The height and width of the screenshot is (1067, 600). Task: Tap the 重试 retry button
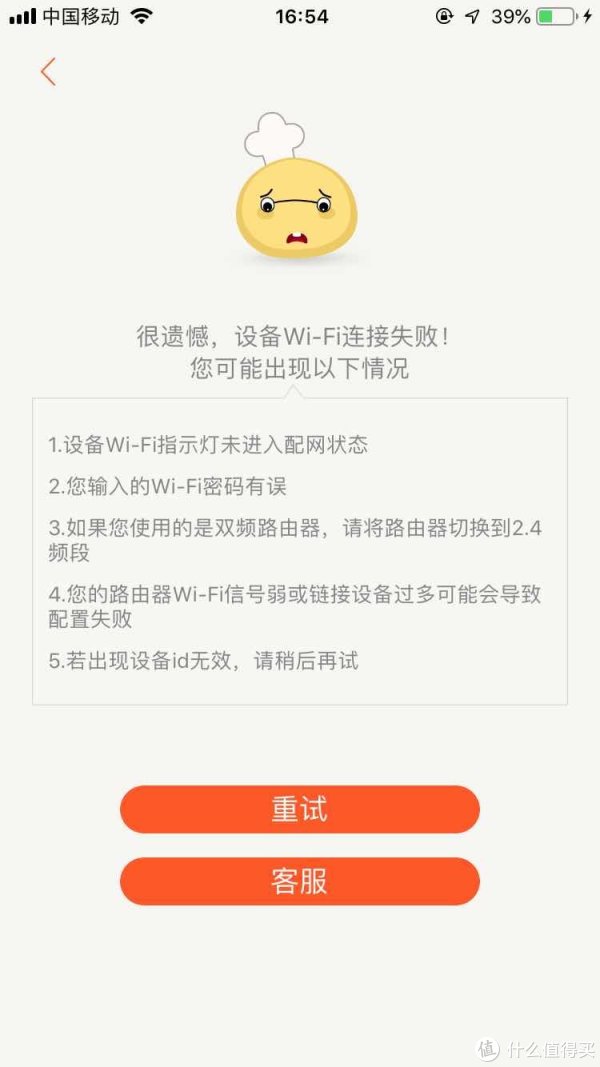click(300, 809)
